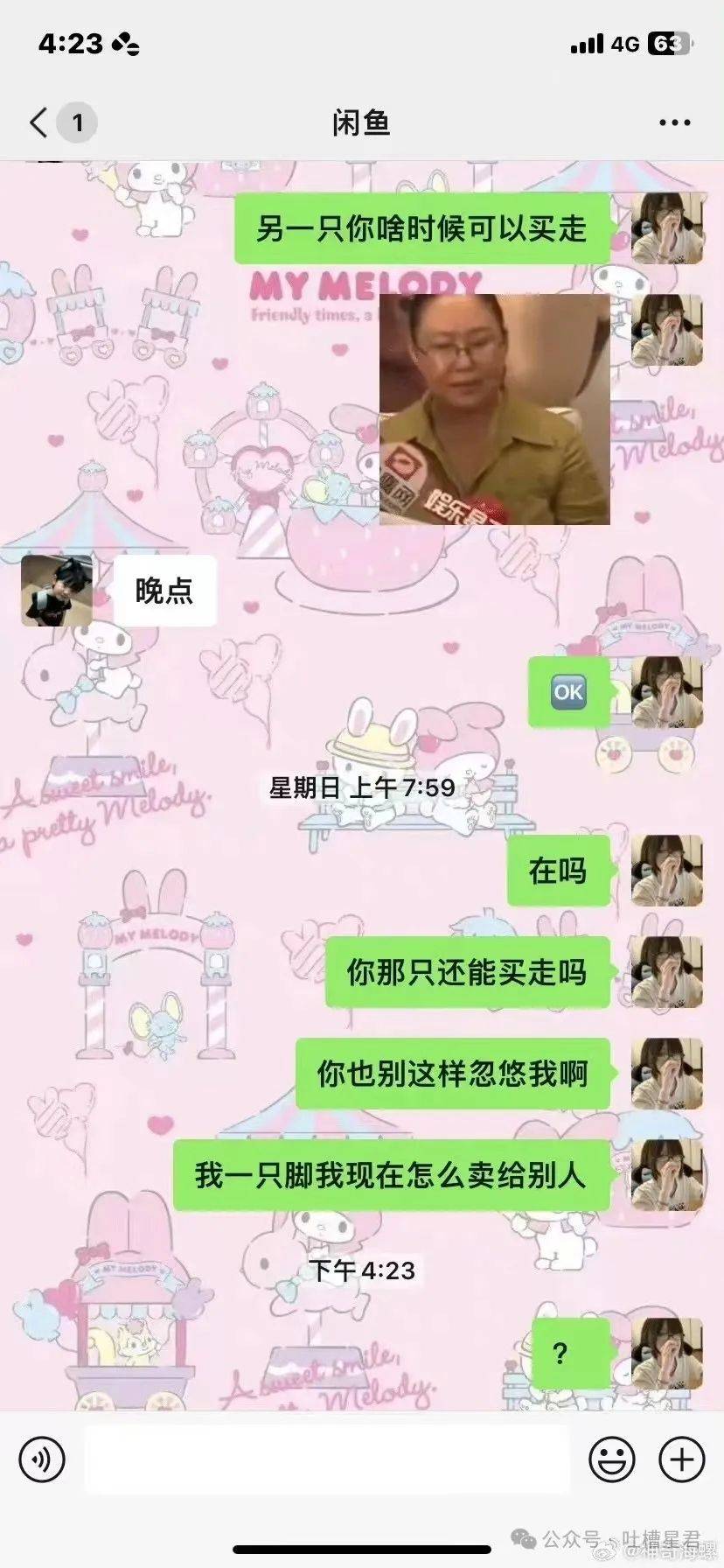Screen dimensions: 724x1568
Task: Open the avatar beside the 晚点 message
Action: point(56,590)
